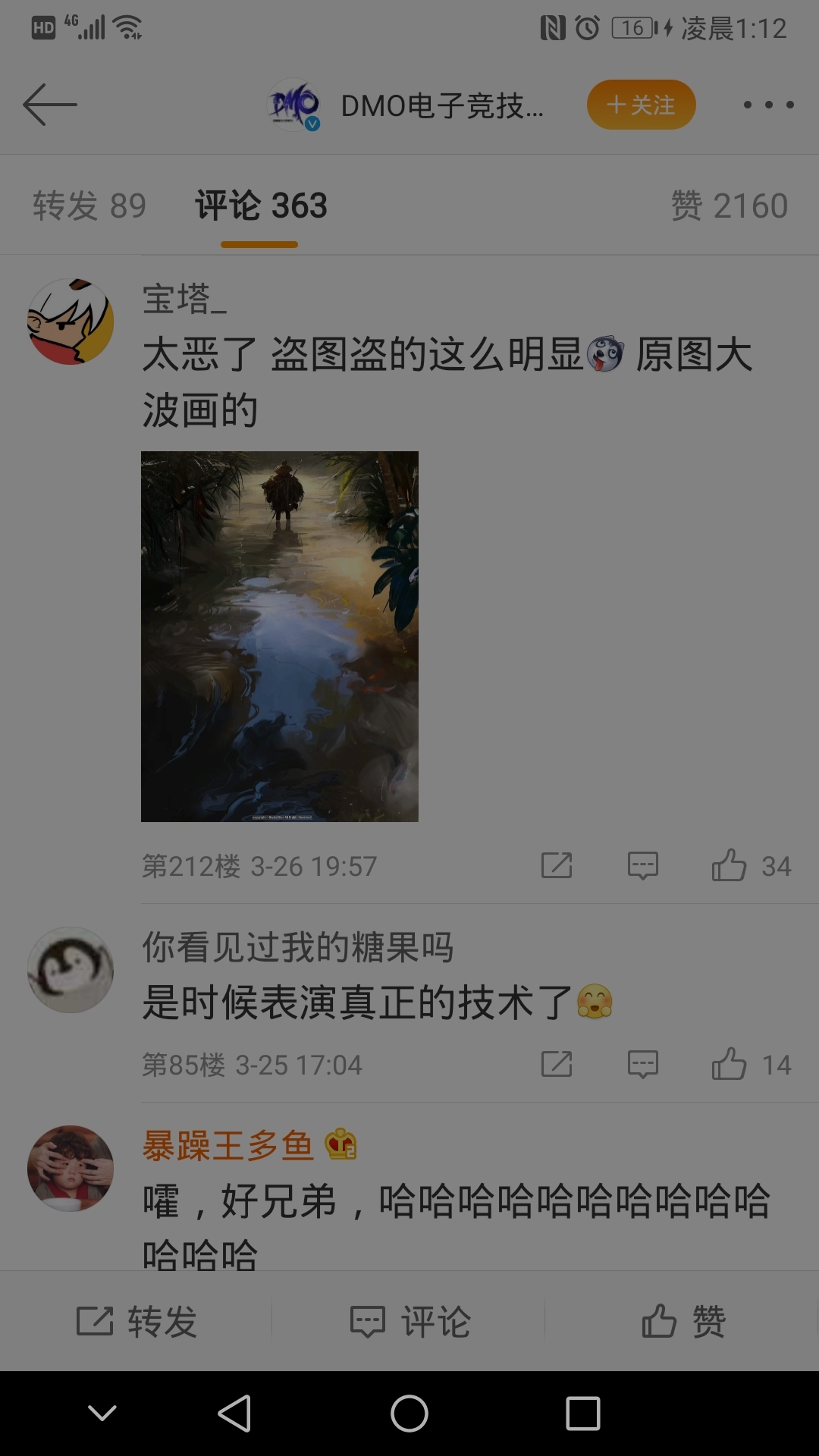Switch to the 赞 2160 tab
Image resolution: width=819 pixels, height=1456 pixels.
click(x=729, y=206)
